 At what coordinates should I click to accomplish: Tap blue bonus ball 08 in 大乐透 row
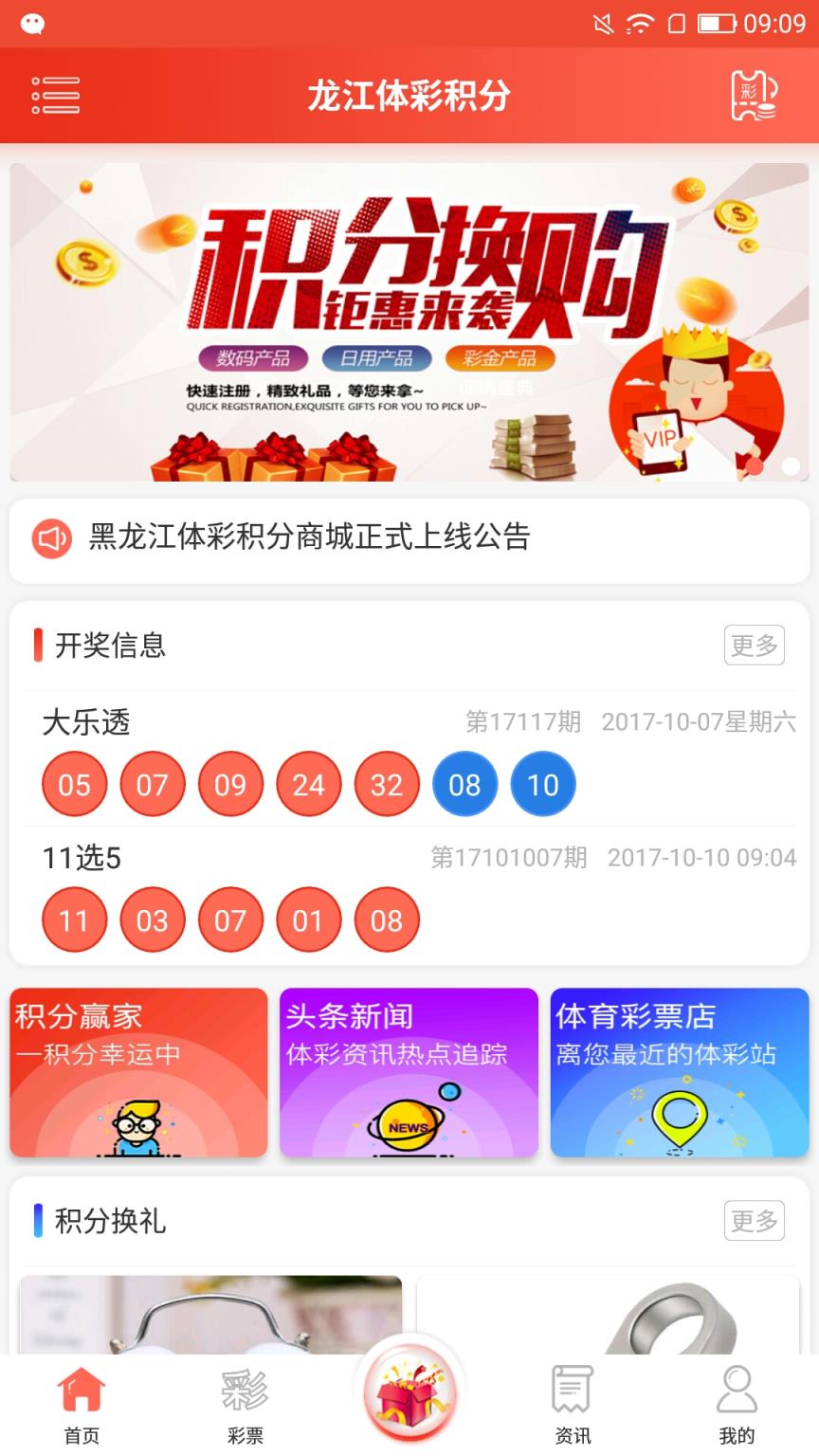coord(464,784)
